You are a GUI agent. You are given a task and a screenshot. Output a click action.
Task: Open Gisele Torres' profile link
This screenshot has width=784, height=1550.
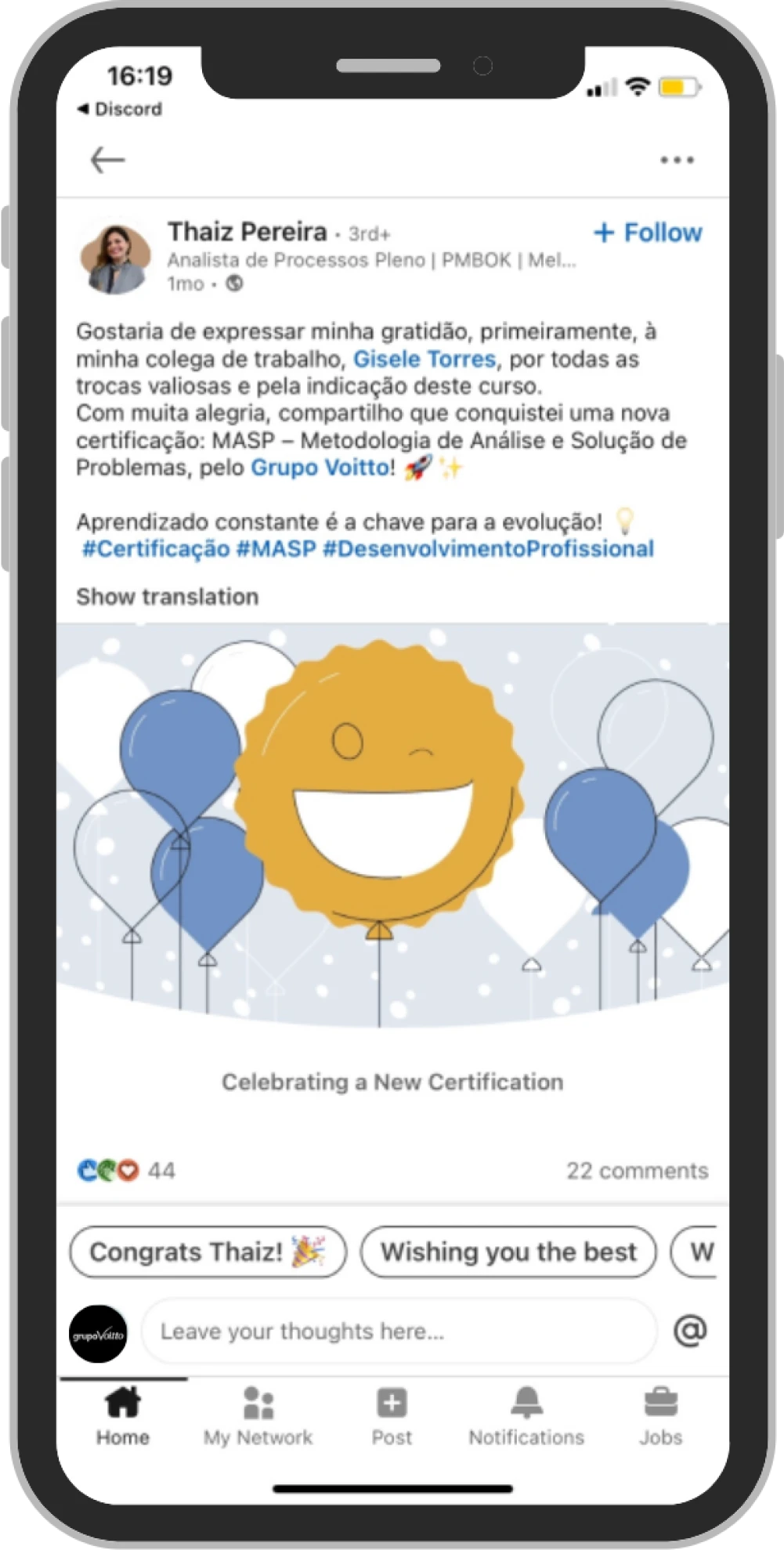[x=425, y=359]
